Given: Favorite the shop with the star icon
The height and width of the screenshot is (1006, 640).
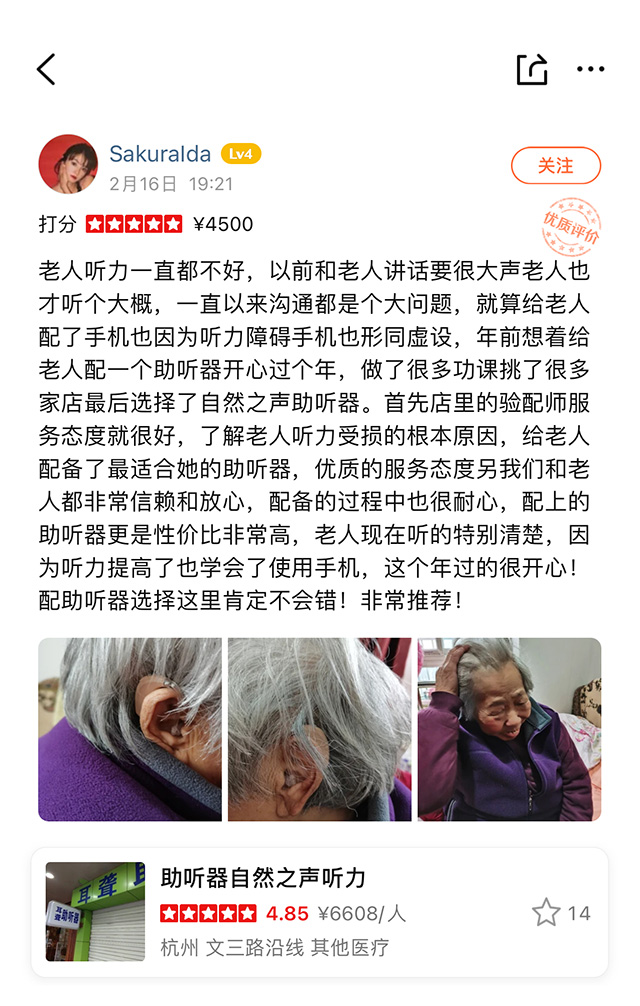Looking at the screenshot, I should pos(546,912).
